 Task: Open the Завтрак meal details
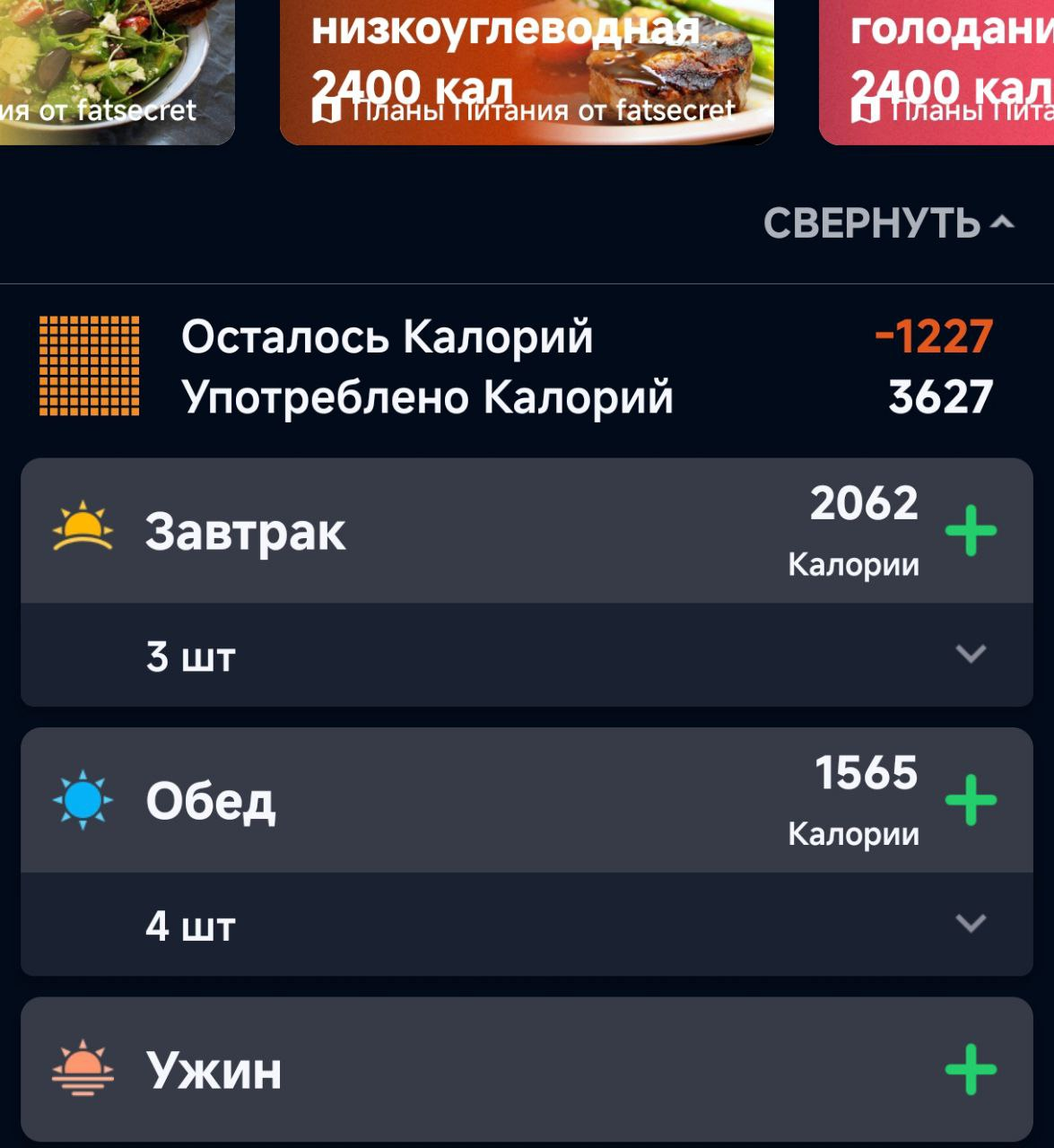[x=245, y=532]
